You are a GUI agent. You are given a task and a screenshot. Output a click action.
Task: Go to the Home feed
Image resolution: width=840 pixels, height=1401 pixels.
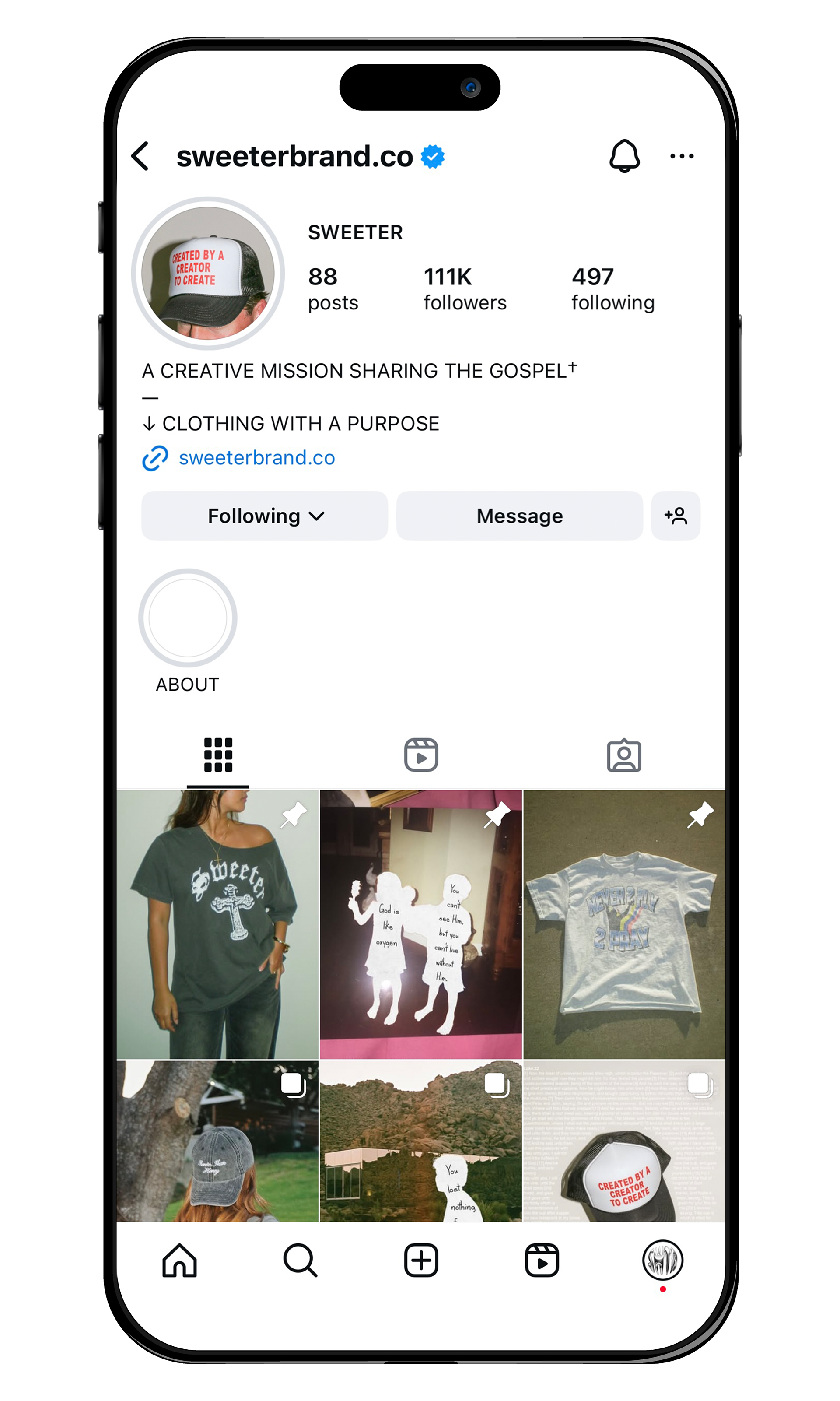(x=179, y=1260)
